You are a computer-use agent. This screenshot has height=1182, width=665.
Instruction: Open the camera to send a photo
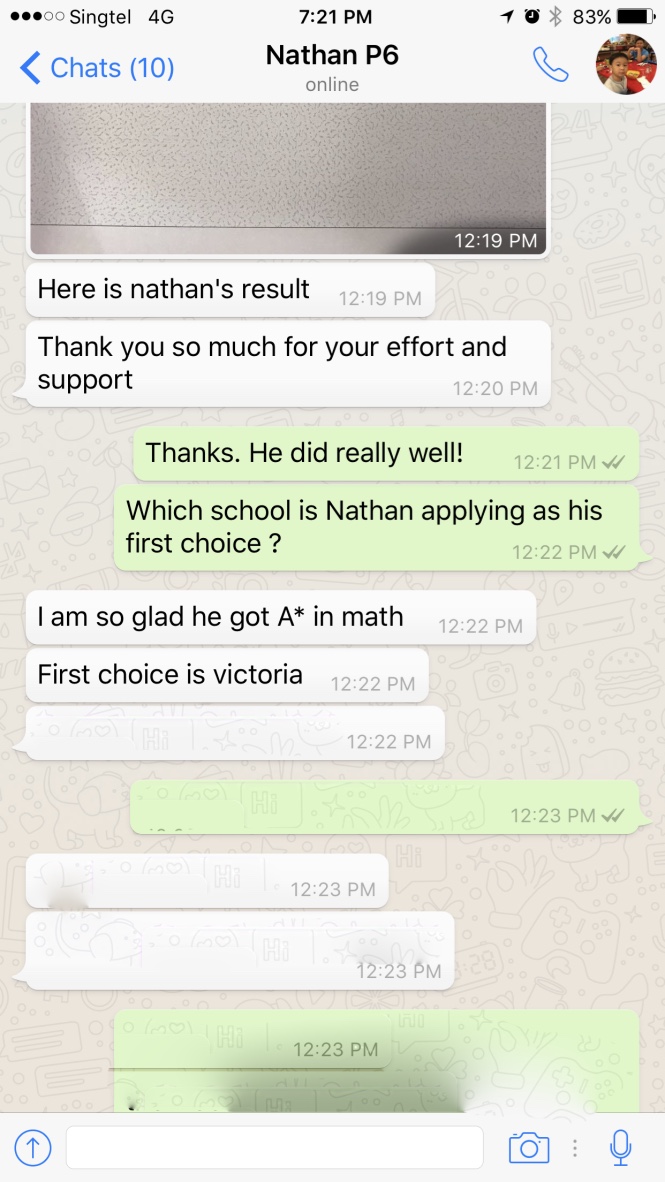(x=528, y=1147)
